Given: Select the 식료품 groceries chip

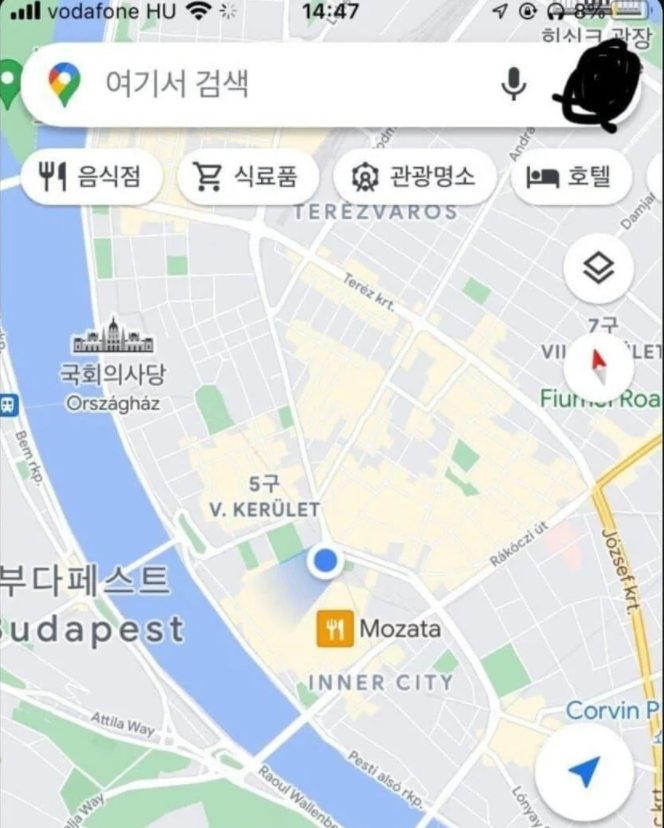Looking at the screenshot, I should tap(248, 177).
